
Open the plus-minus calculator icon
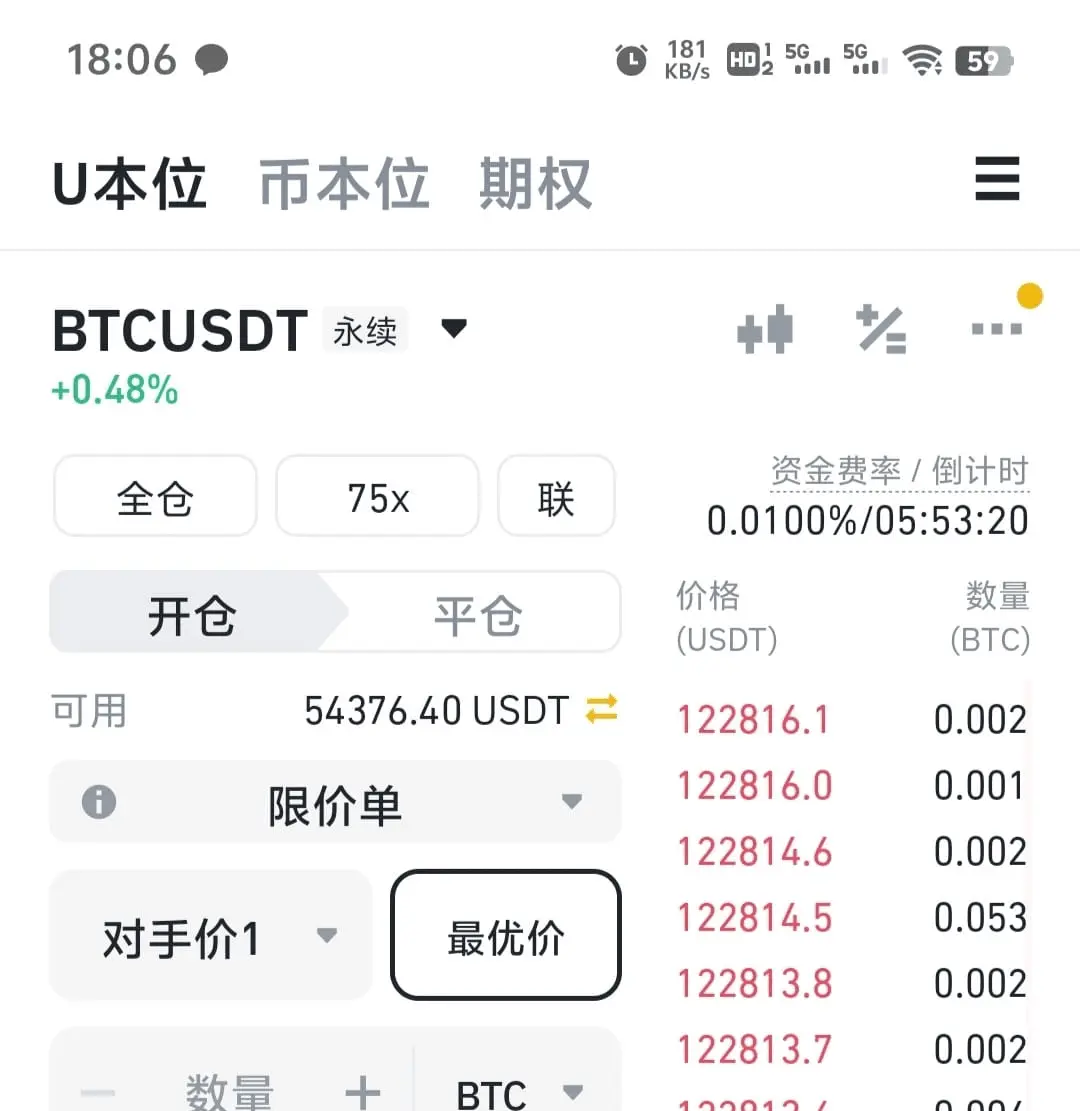881,329
